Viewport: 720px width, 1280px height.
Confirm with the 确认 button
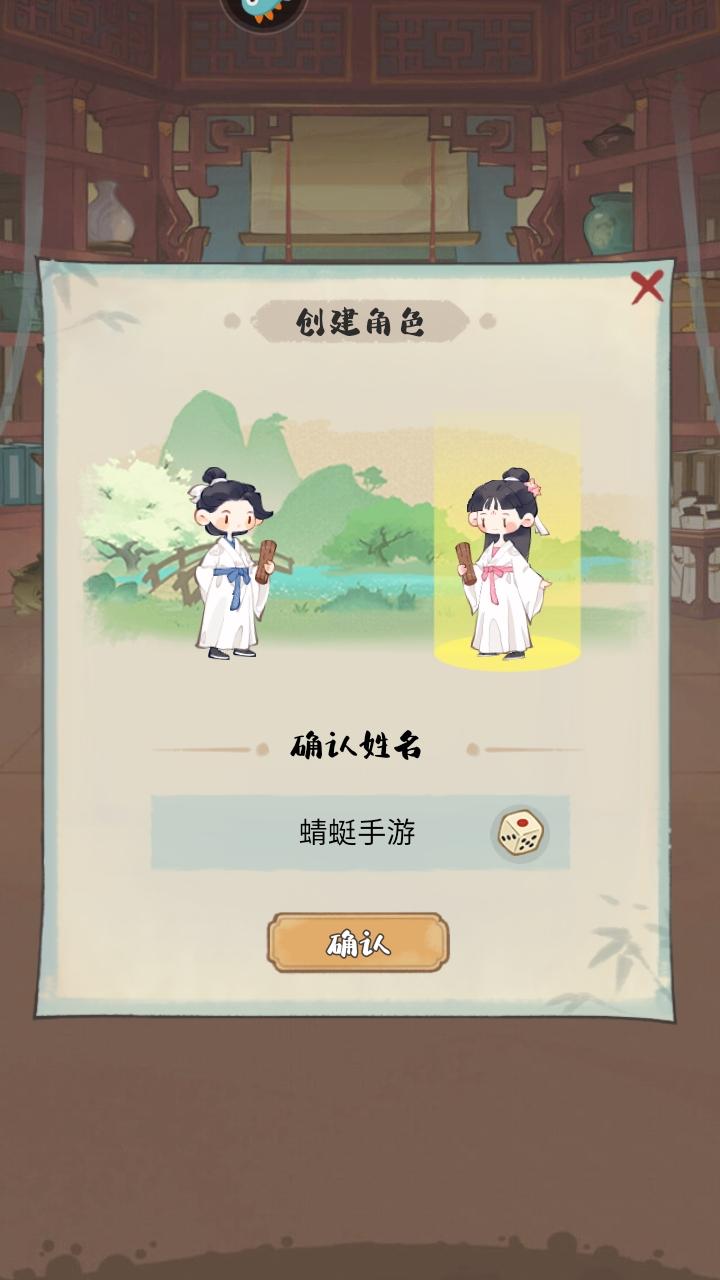click(358, 942)
